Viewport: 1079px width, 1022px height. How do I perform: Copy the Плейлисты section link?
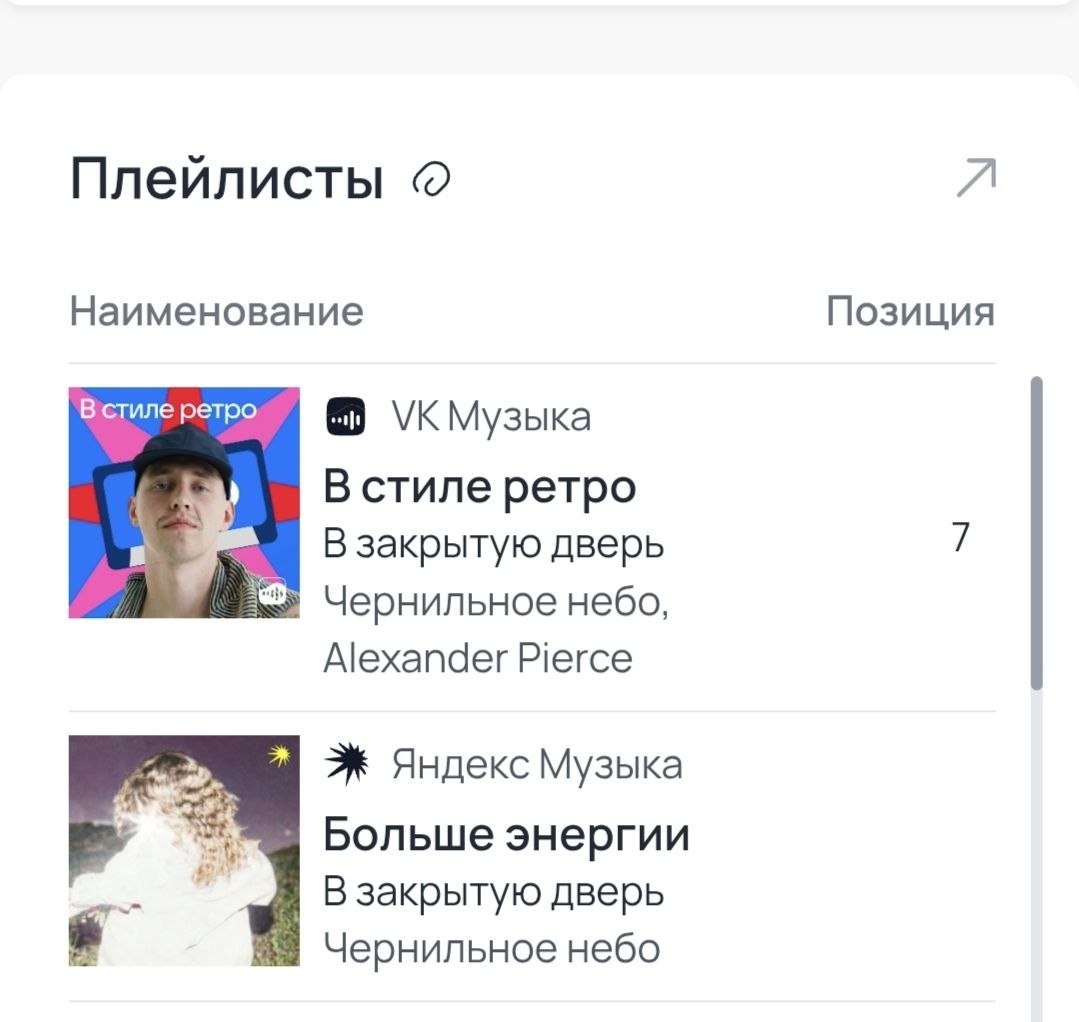[431, 181]
